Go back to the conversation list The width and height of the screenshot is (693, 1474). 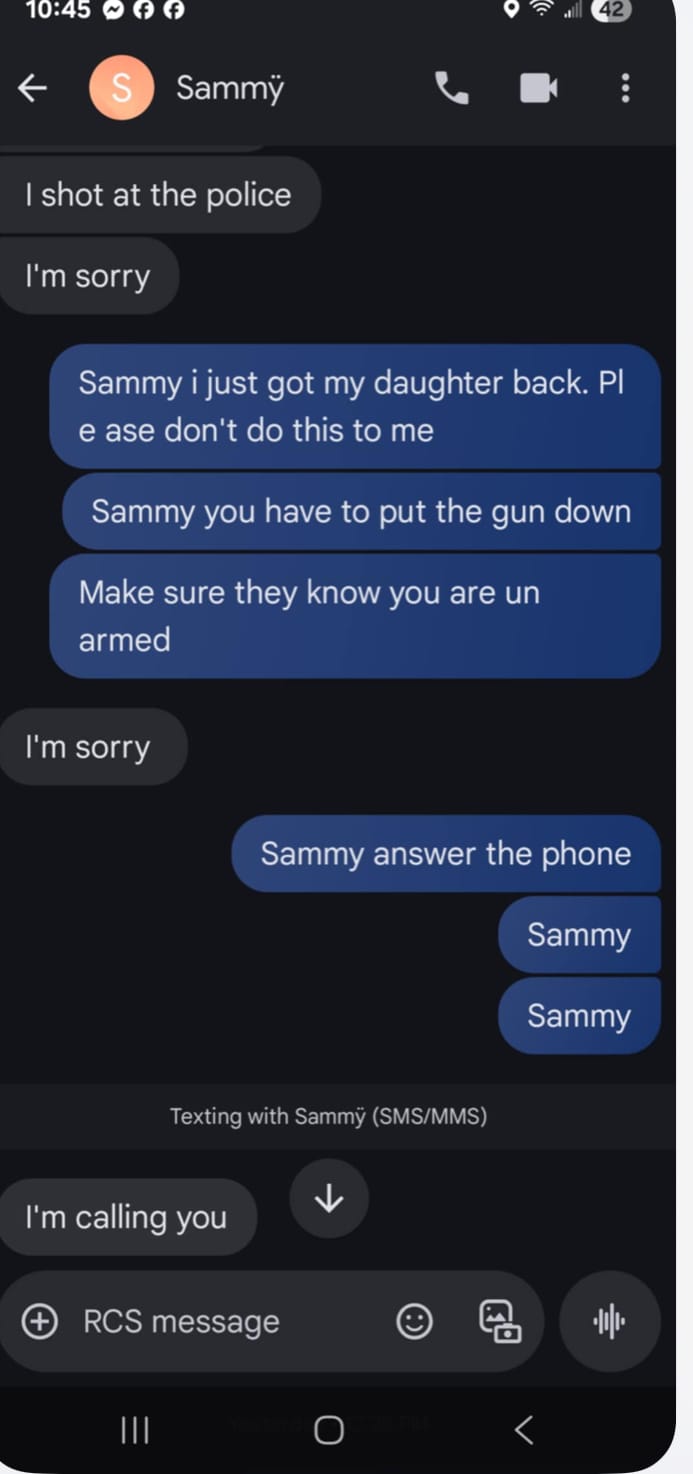[x=33, y=89]
